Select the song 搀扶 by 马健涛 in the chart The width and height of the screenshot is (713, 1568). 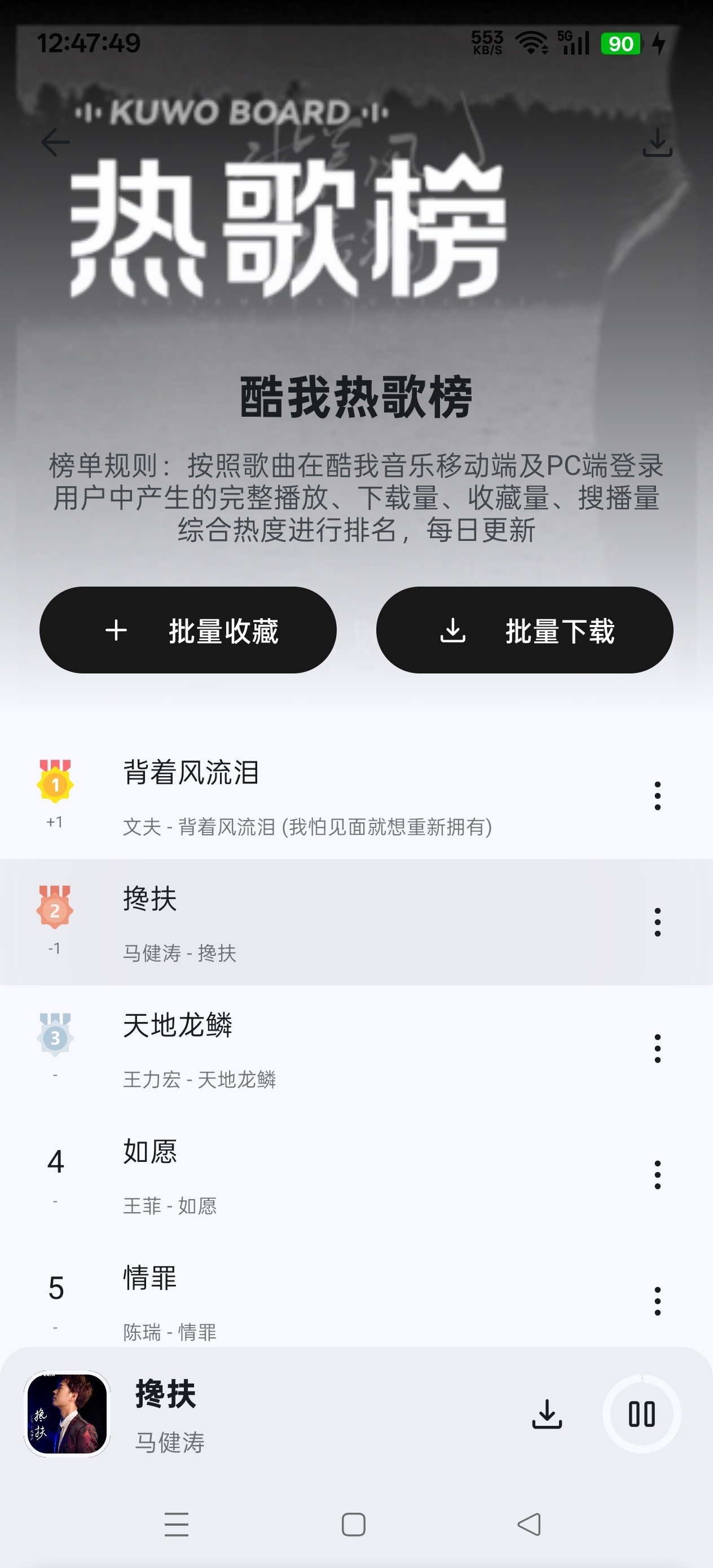point(305,922)
